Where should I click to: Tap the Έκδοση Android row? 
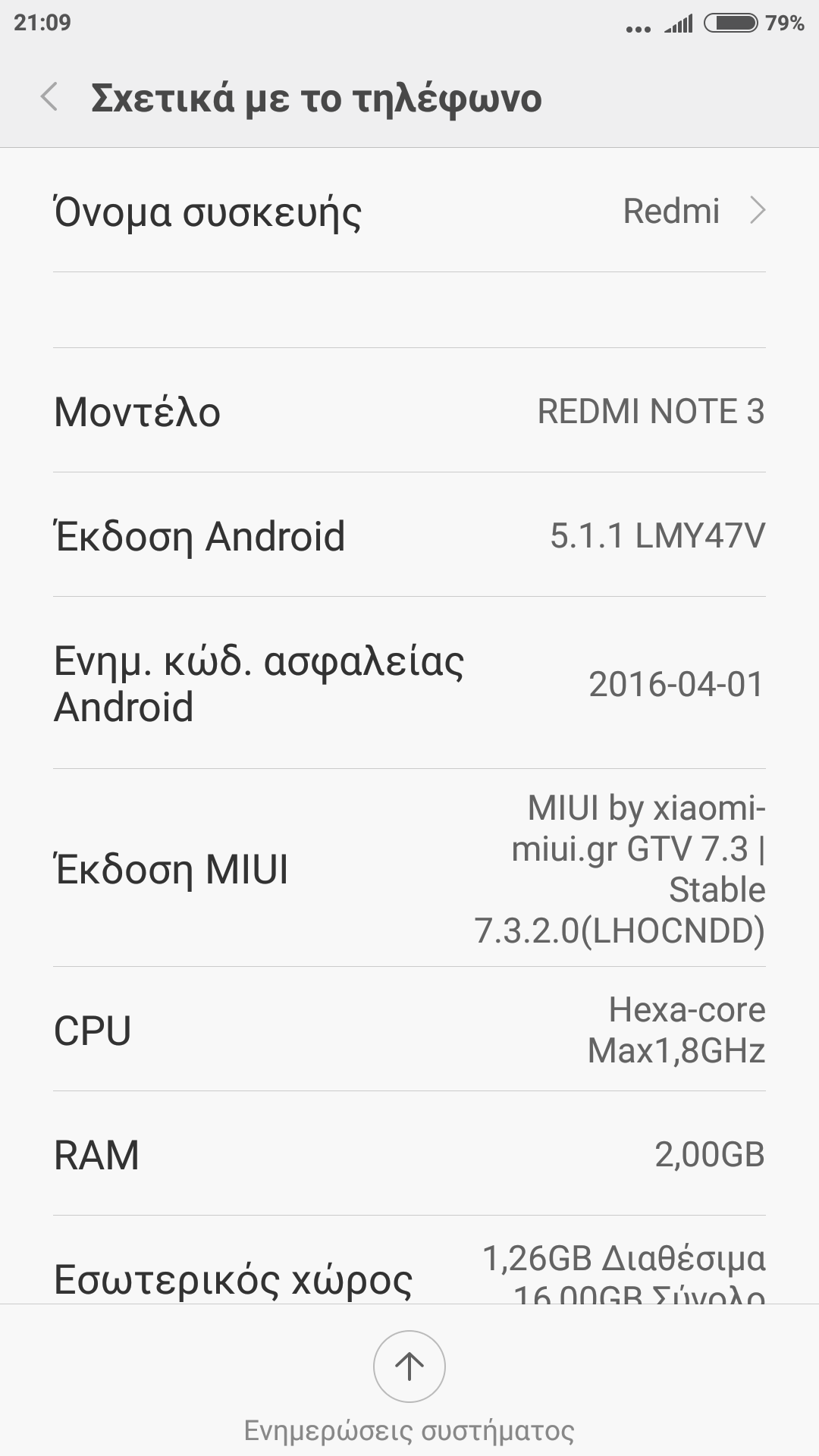[x=409, y=535]
